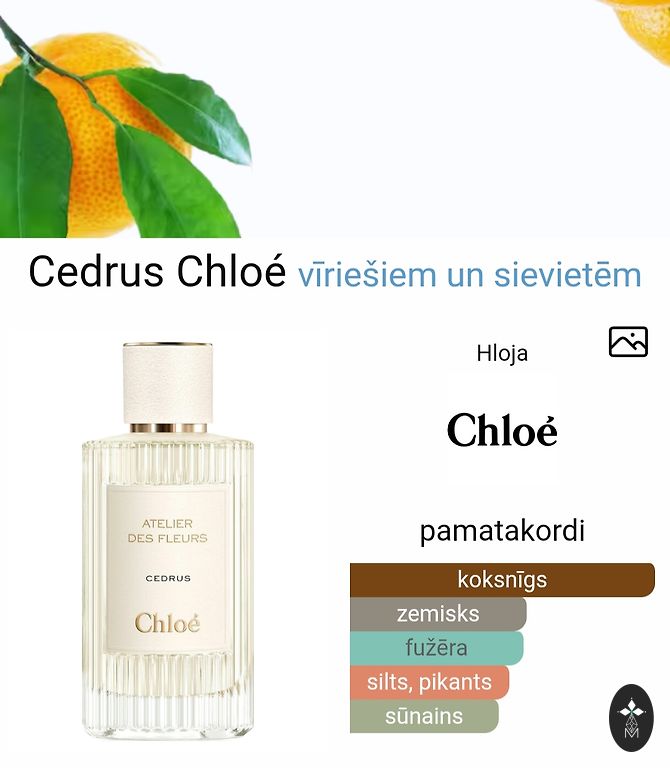Open the photo gallery icon
Image resolution: width=670 pixels, height=768 pixels.
[x=628, y=342]
